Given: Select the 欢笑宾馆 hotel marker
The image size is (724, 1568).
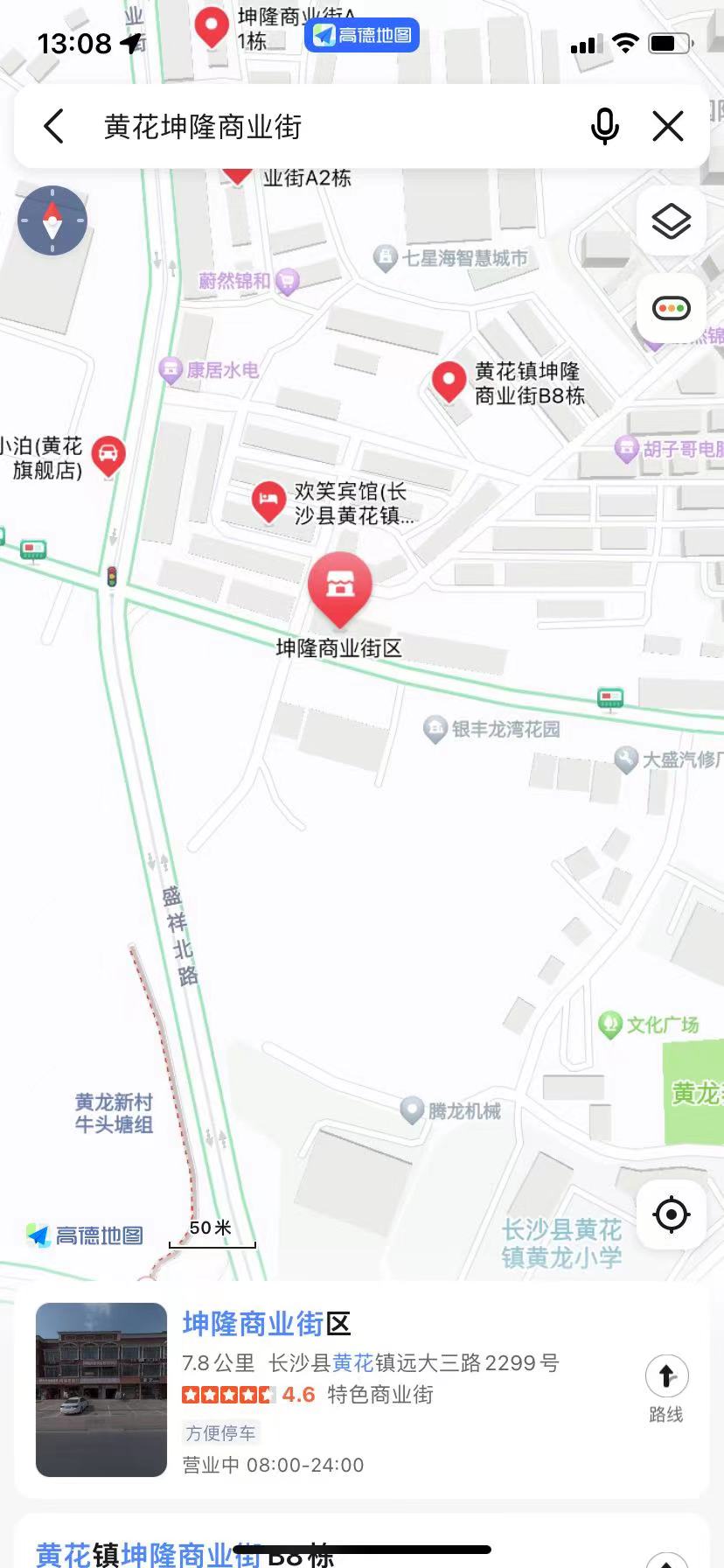Looking at the screenshot, I should (268, 500).
